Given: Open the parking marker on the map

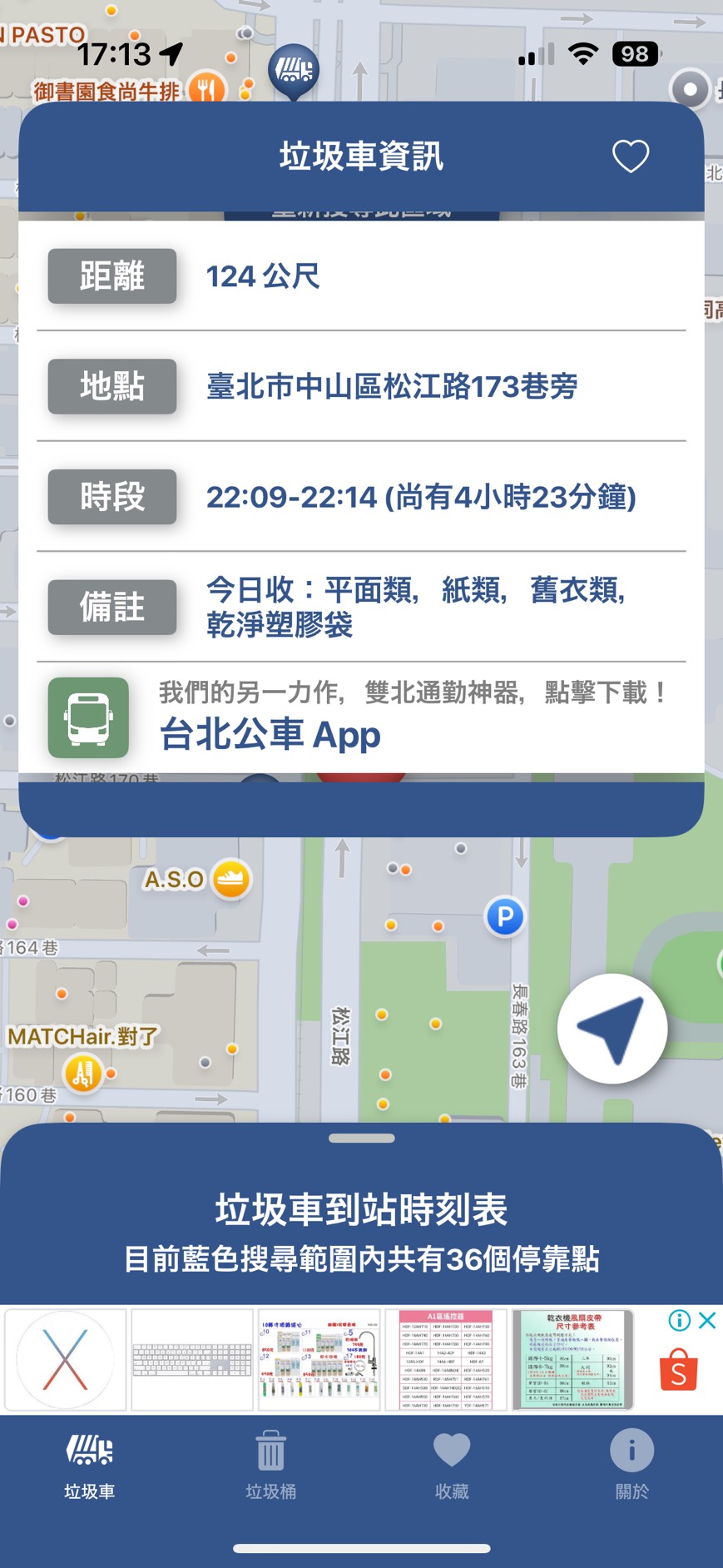Looking at the screenshot, I should (x=504, y=917).
